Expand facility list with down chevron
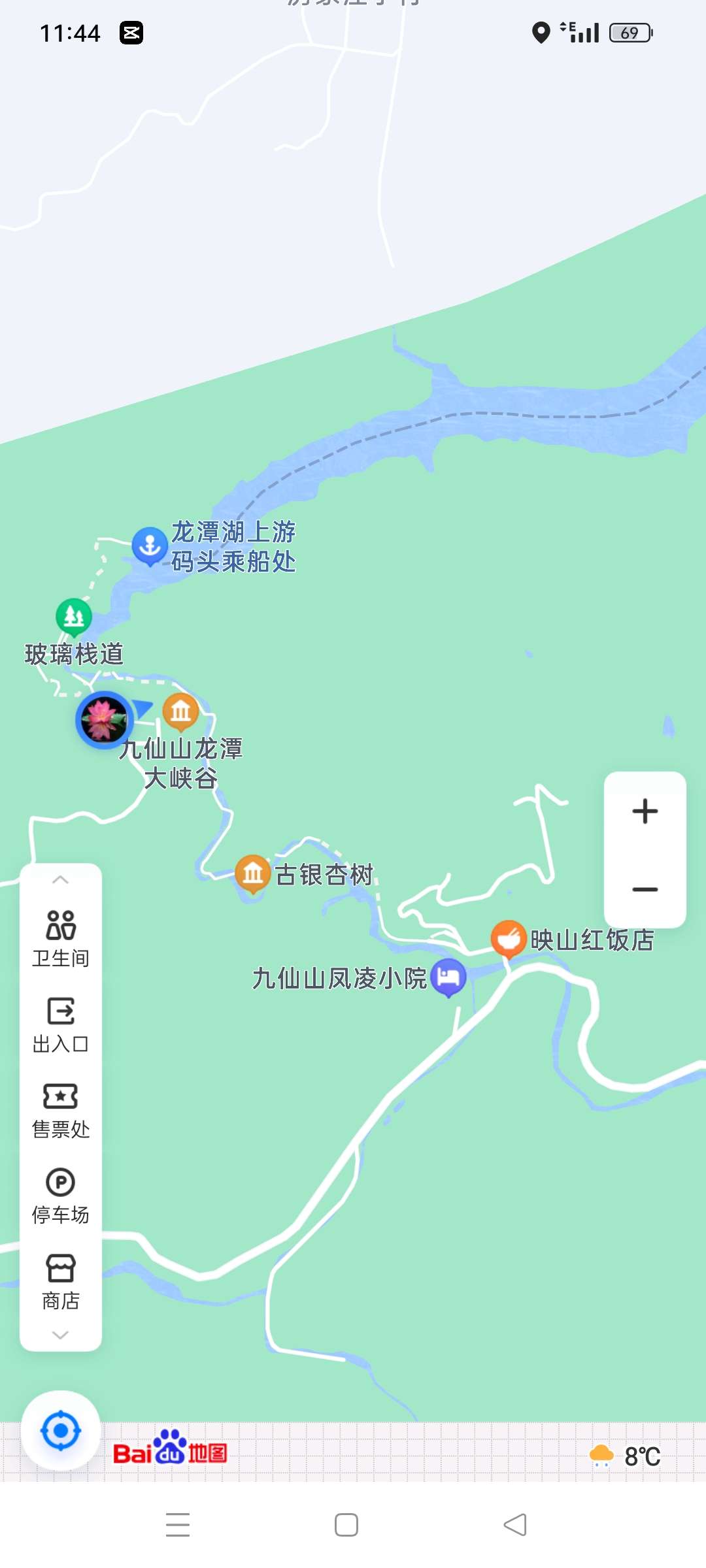Image resolution: width=706 pixels, height=1568 pixels. [x=60, y=1335]
